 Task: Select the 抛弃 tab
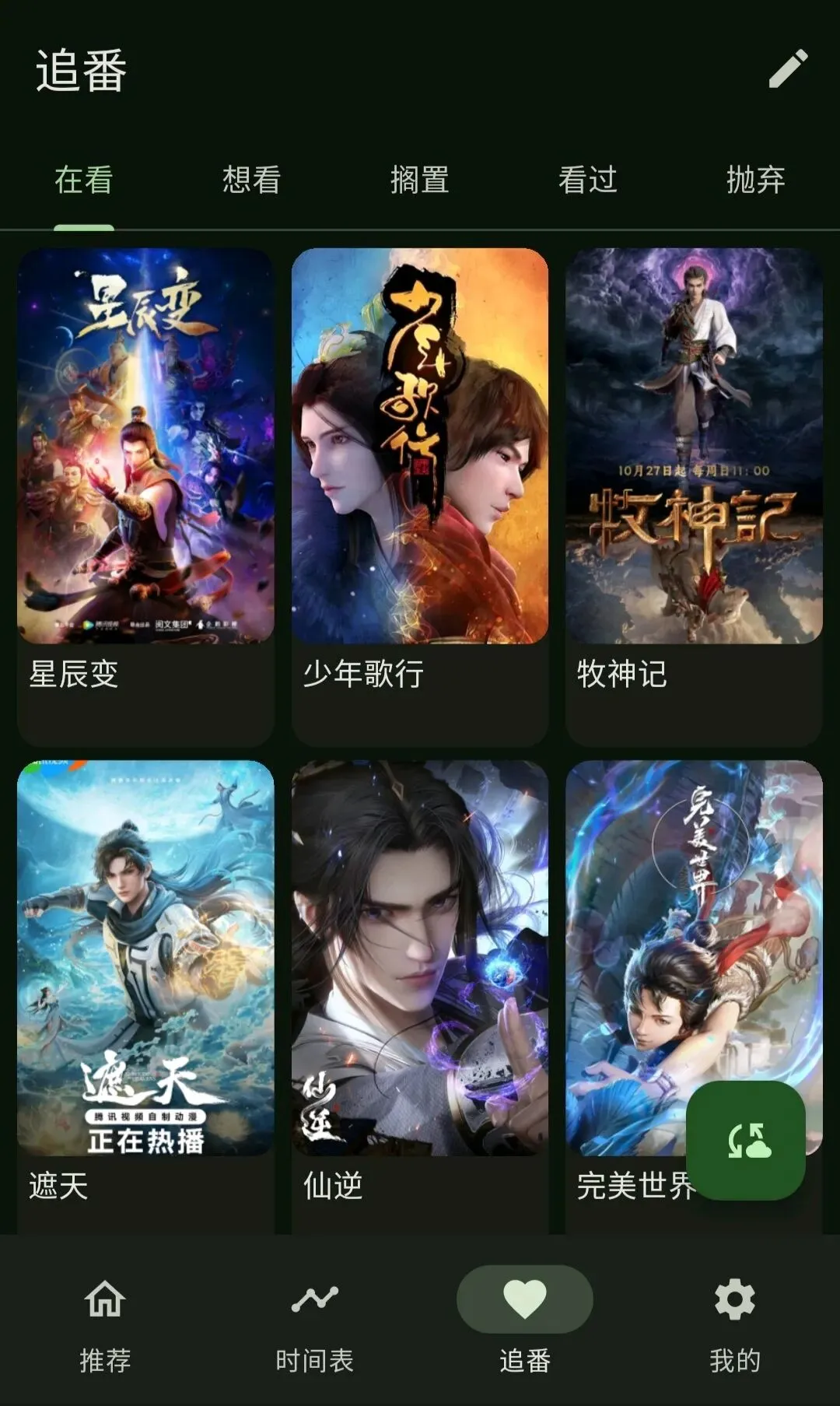756,180
